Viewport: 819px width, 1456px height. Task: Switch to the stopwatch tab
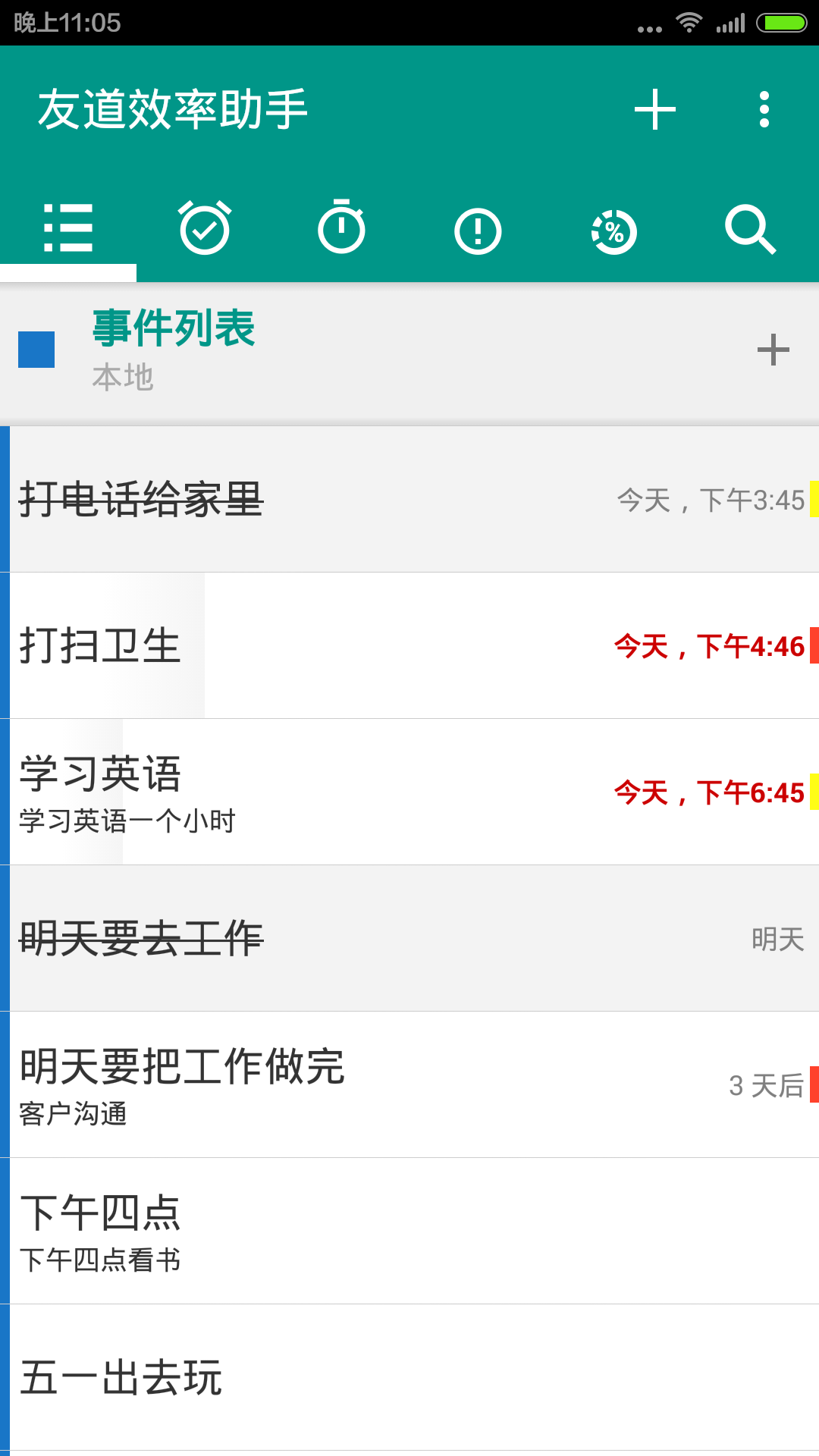click(x=341, y=228)
